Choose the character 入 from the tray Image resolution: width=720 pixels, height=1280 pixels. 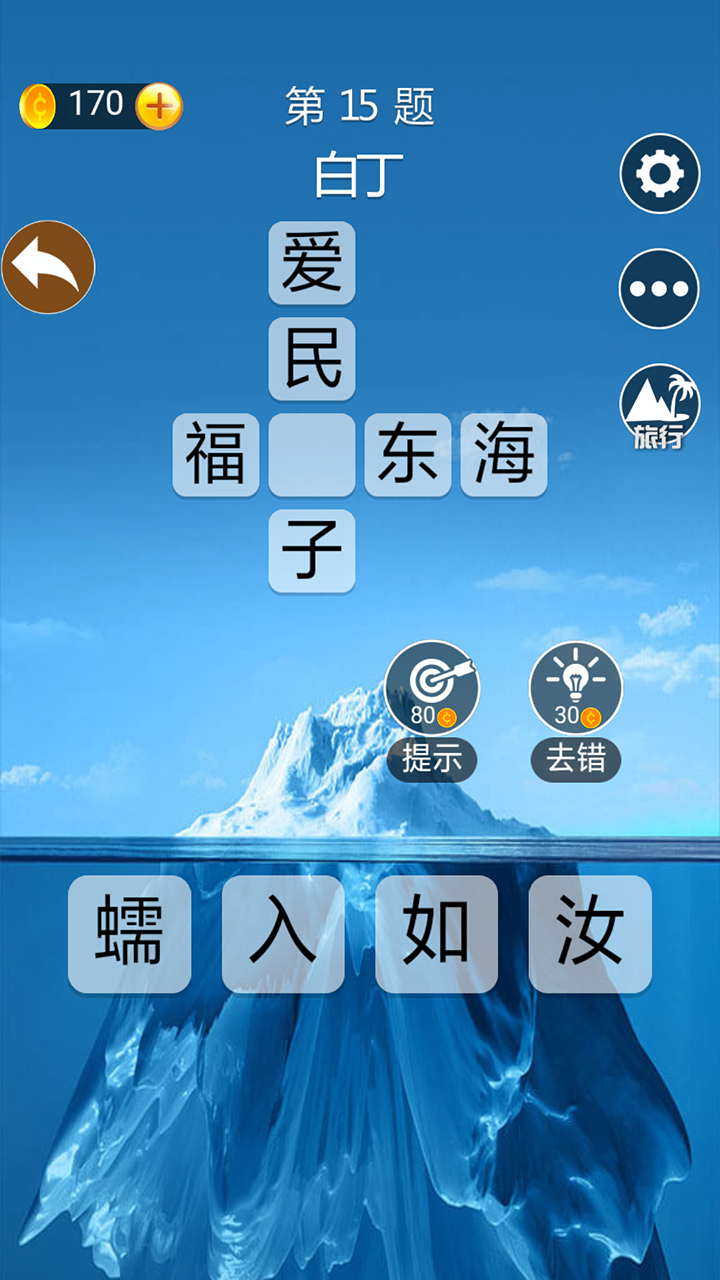282,933
